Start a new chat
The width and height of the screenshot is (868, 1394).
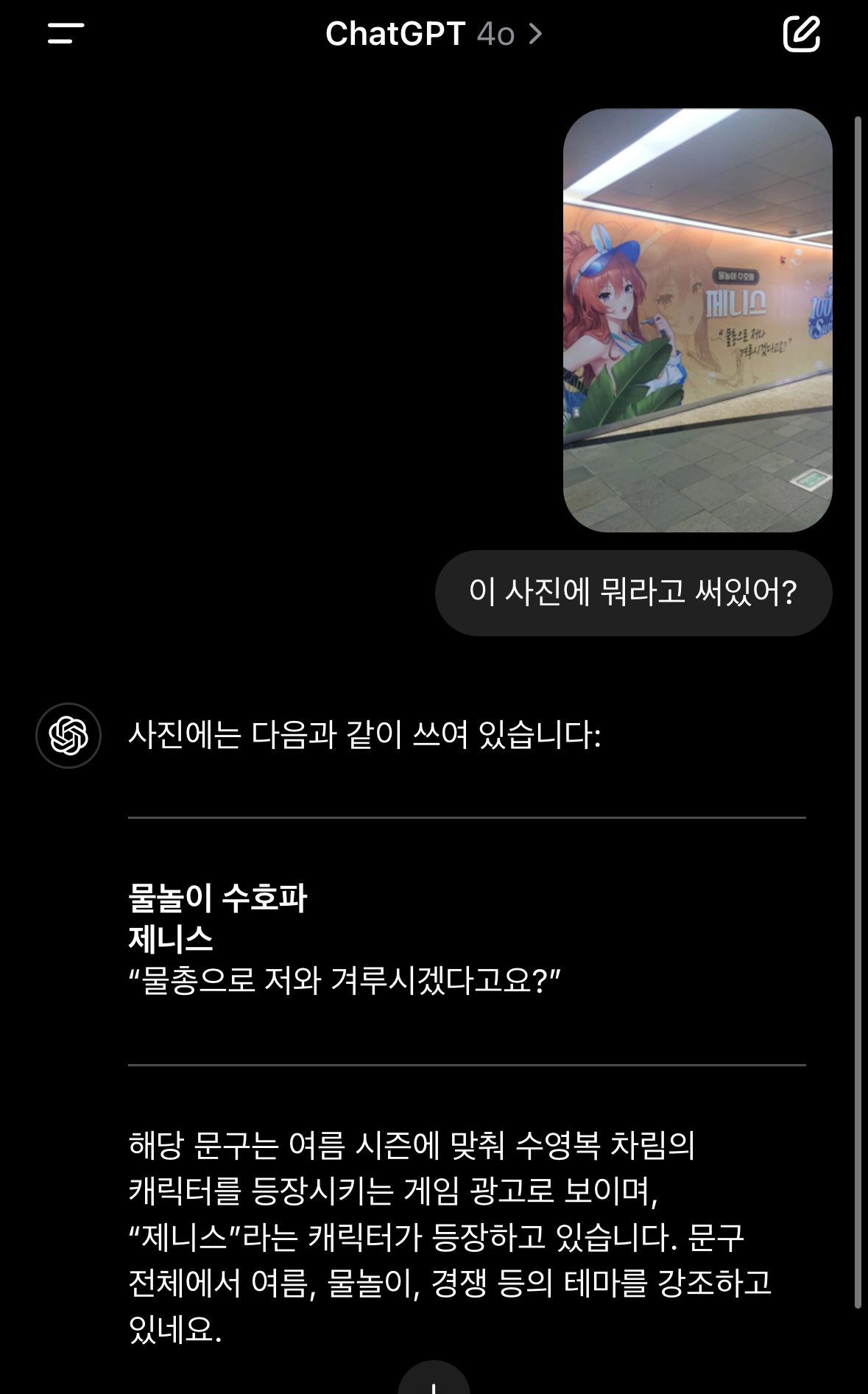point(801,34)
